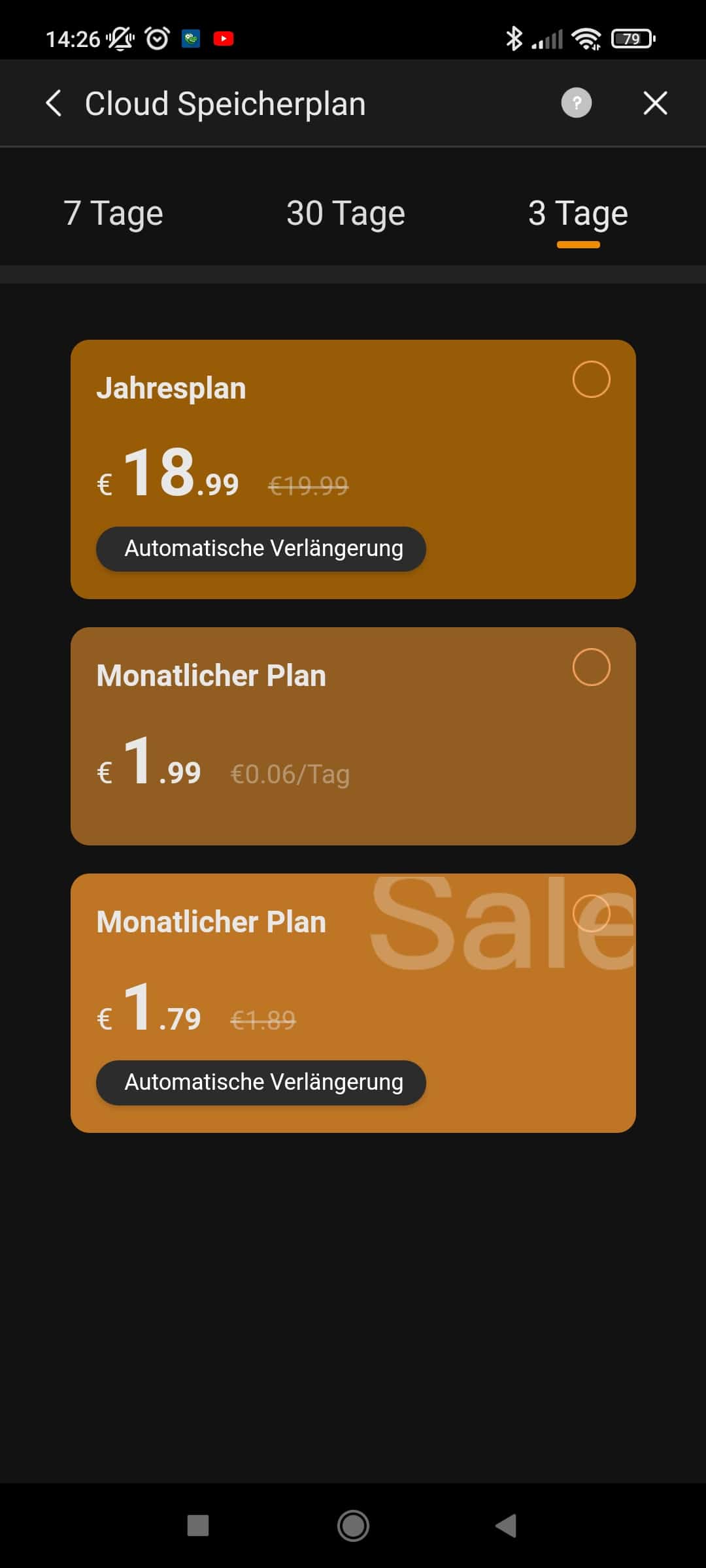Switch to the 30 Tage tab
Screen dimensions: 706x1568
coord(345,213)
